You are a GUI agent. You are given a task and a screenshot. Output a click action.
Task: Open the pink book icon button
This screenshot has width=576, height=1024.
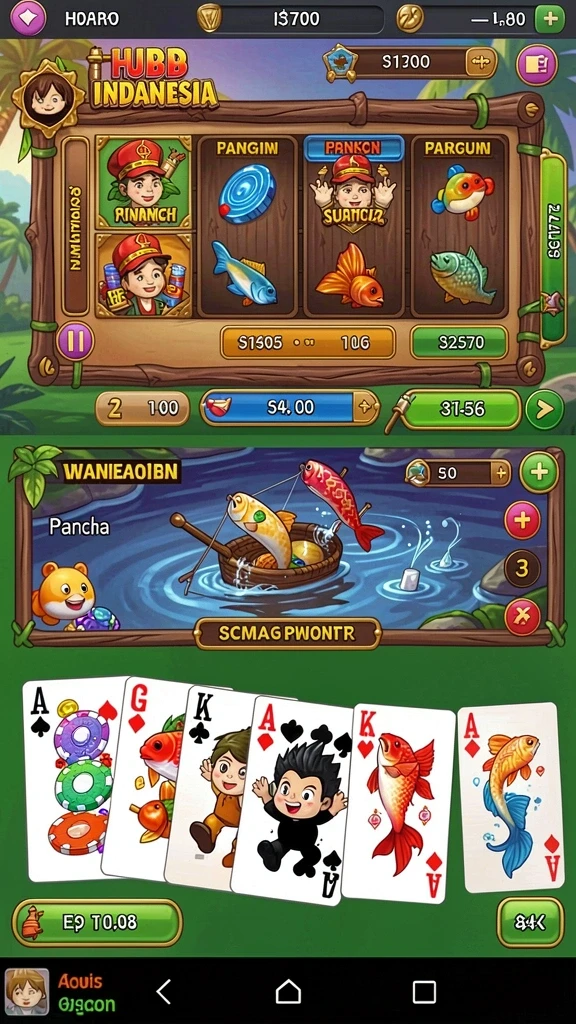tap(537, 64)
